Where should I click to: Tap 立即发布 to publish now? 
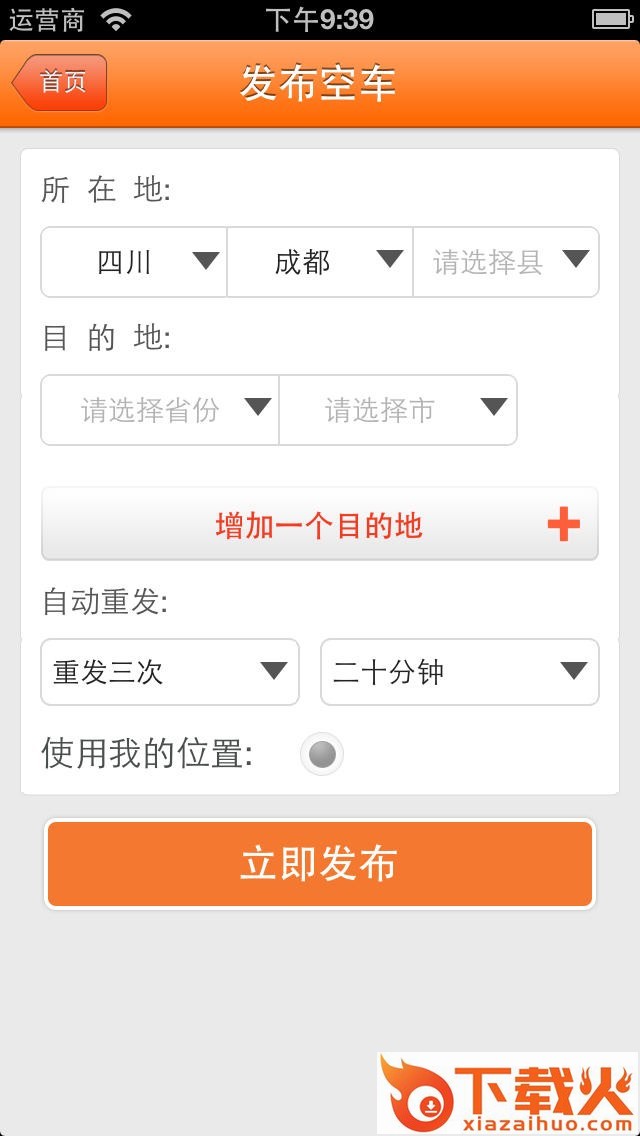(320, 864)
